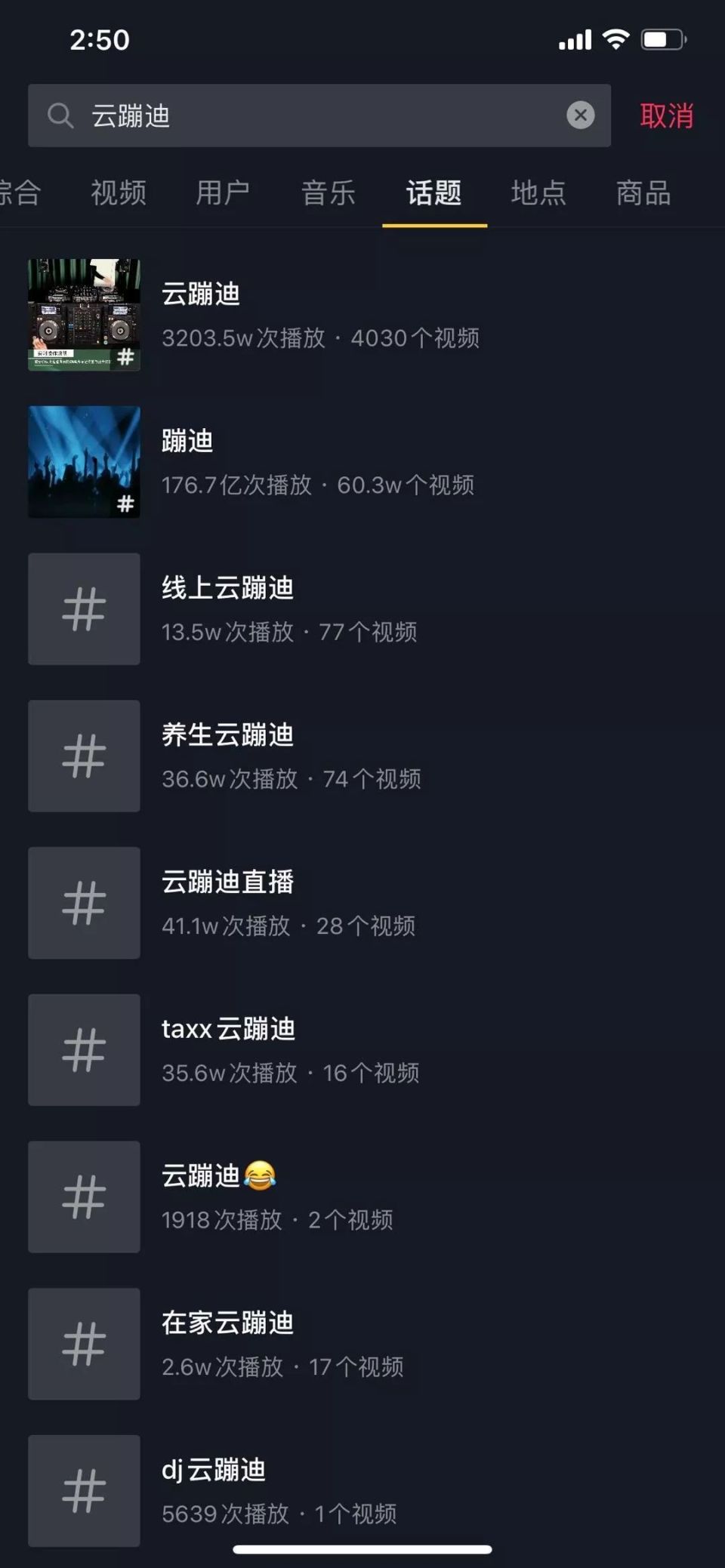Tap the home indicator bar at bottom
725x1568 pixels.
coord(362,1549)
